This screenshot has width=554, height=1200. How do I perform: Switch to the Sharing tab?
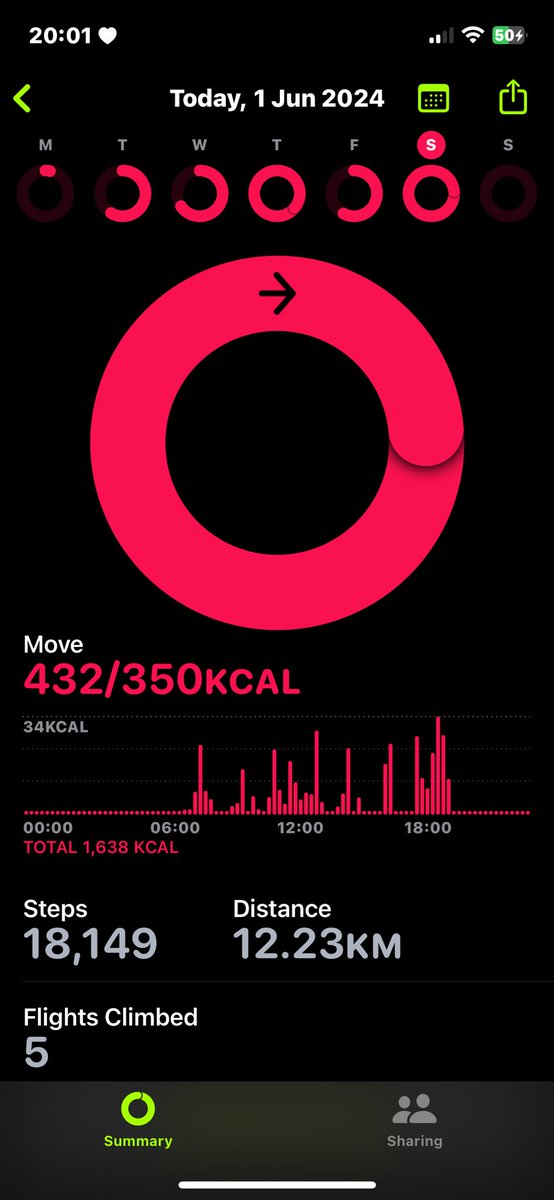(415, 1120)
